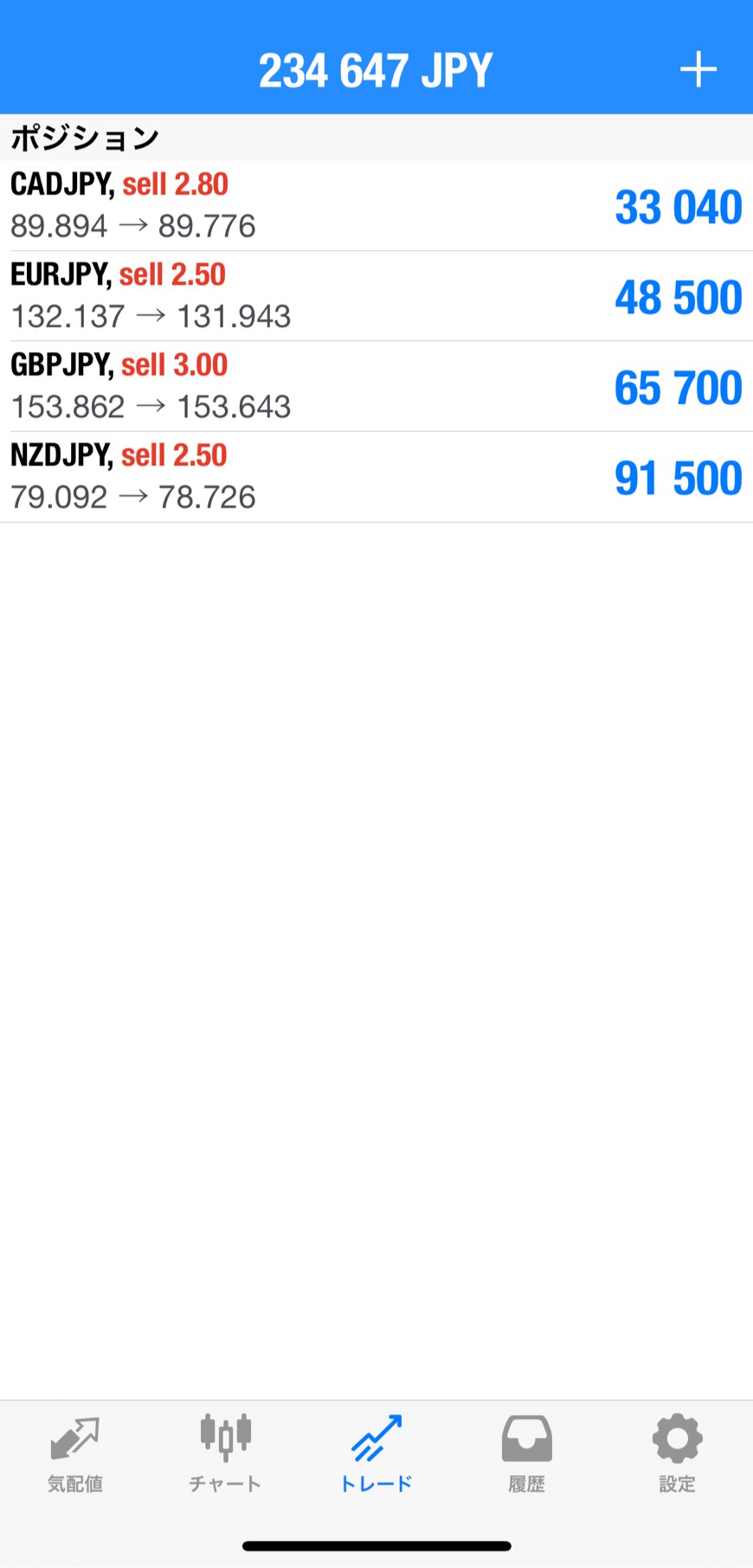The height and width of the screenshot is (1568, 753).
Task: View the NZDJPY sell 2.50 position
Action: tap(376, 477)
